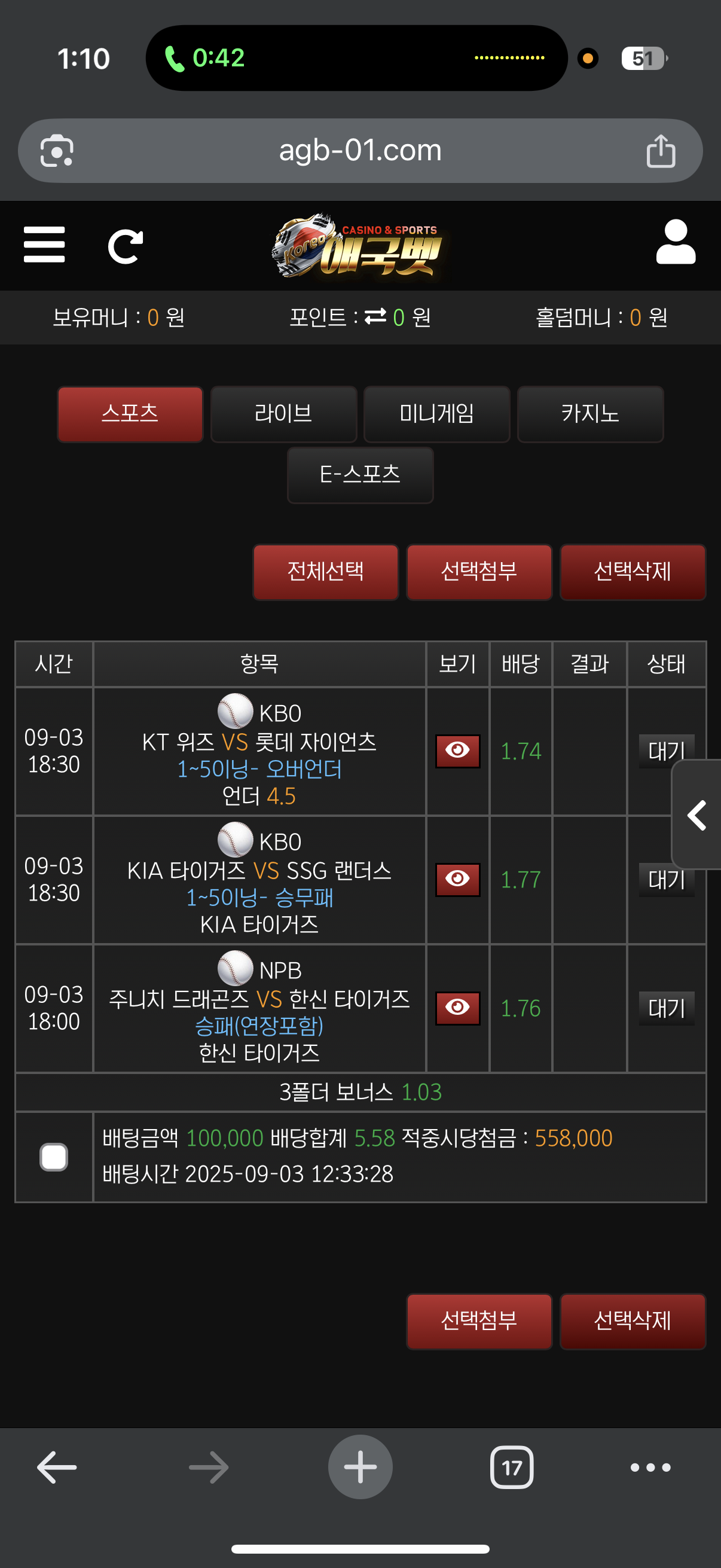Tap the upper 선택삭제 button
Viewport: 721px width, 1568px height.
[x=633, y=572]
